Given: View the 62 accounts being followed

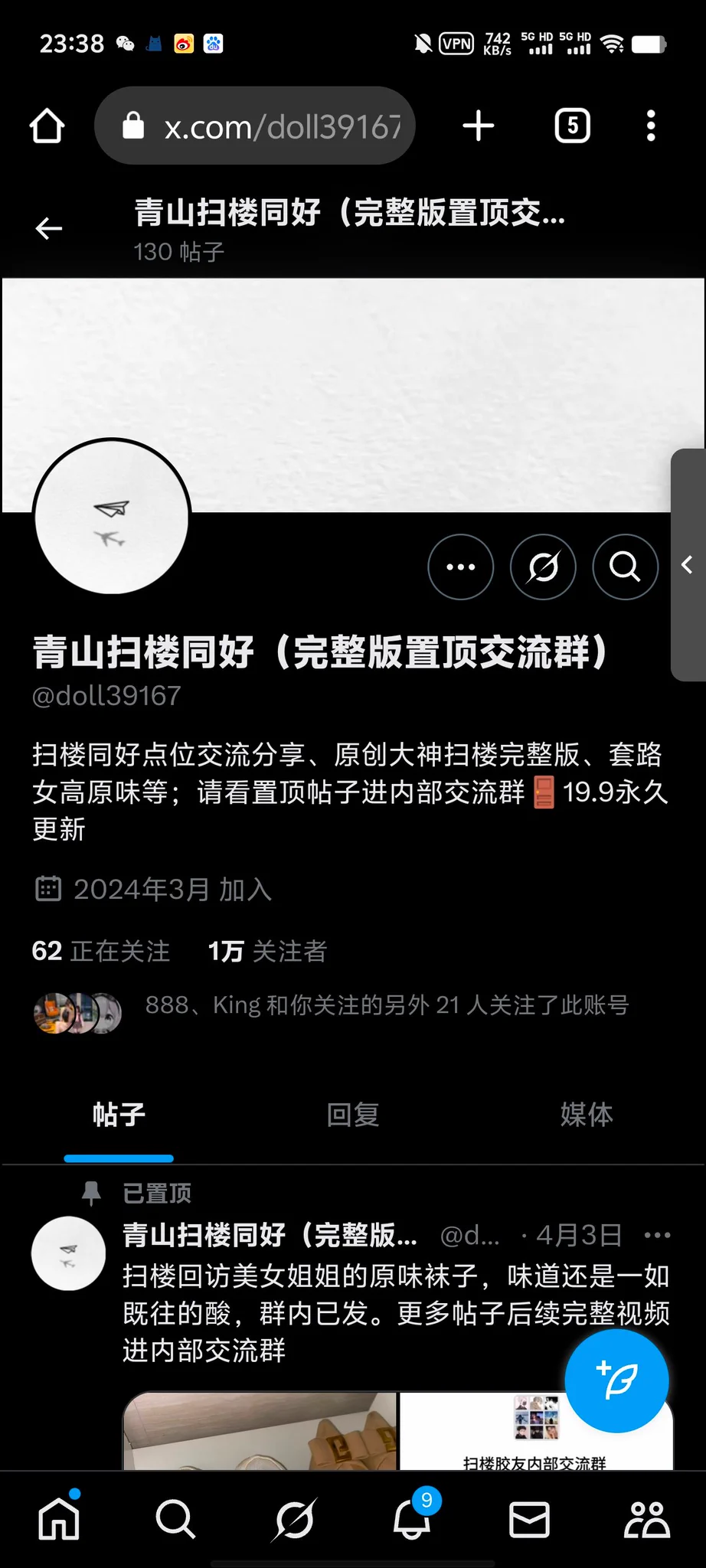Looking at the screenshot, I should [x=100, y=951].
